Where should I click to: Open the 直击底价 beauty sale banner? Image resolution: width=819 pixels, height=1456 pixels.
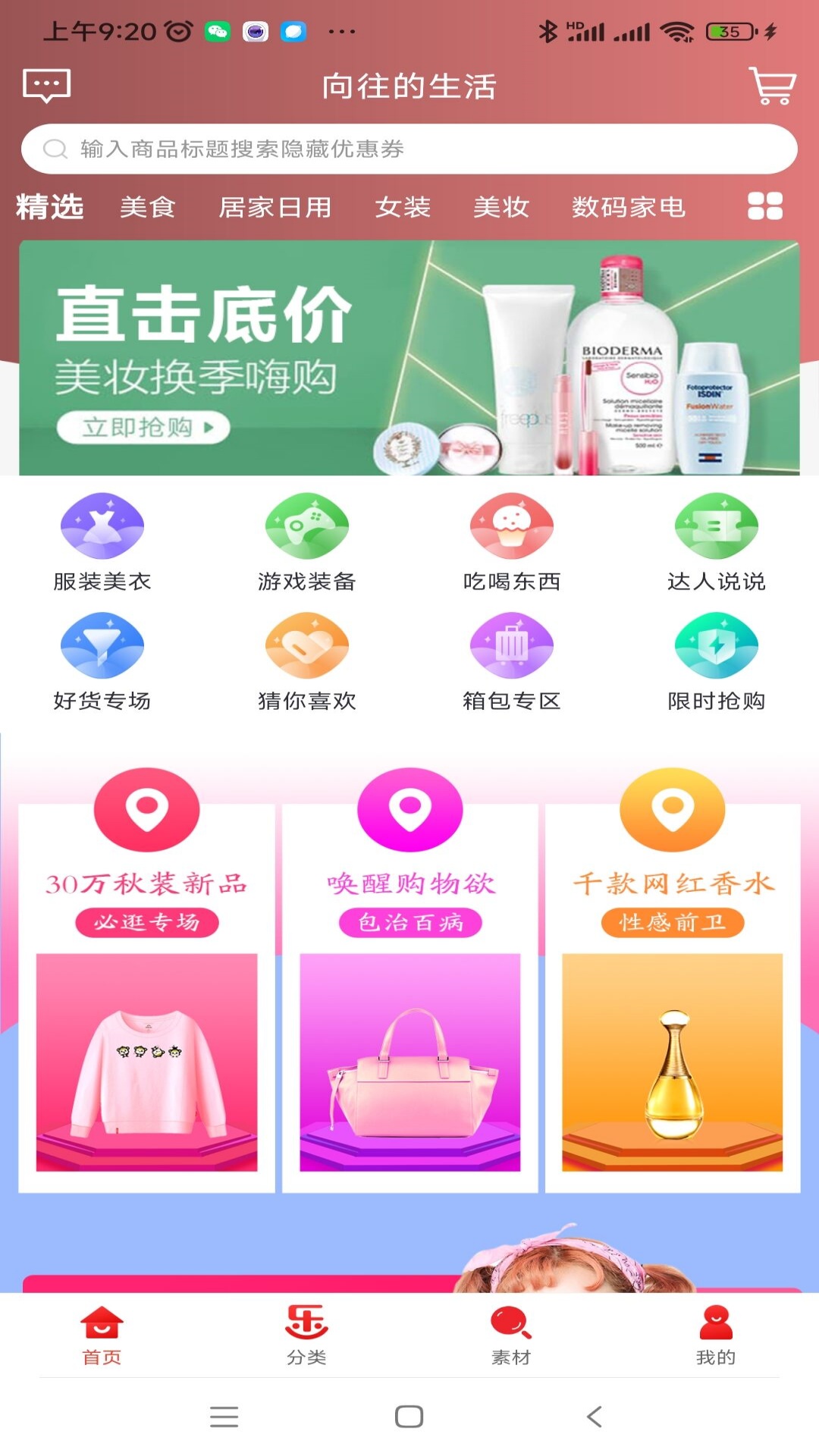[409, 358]
